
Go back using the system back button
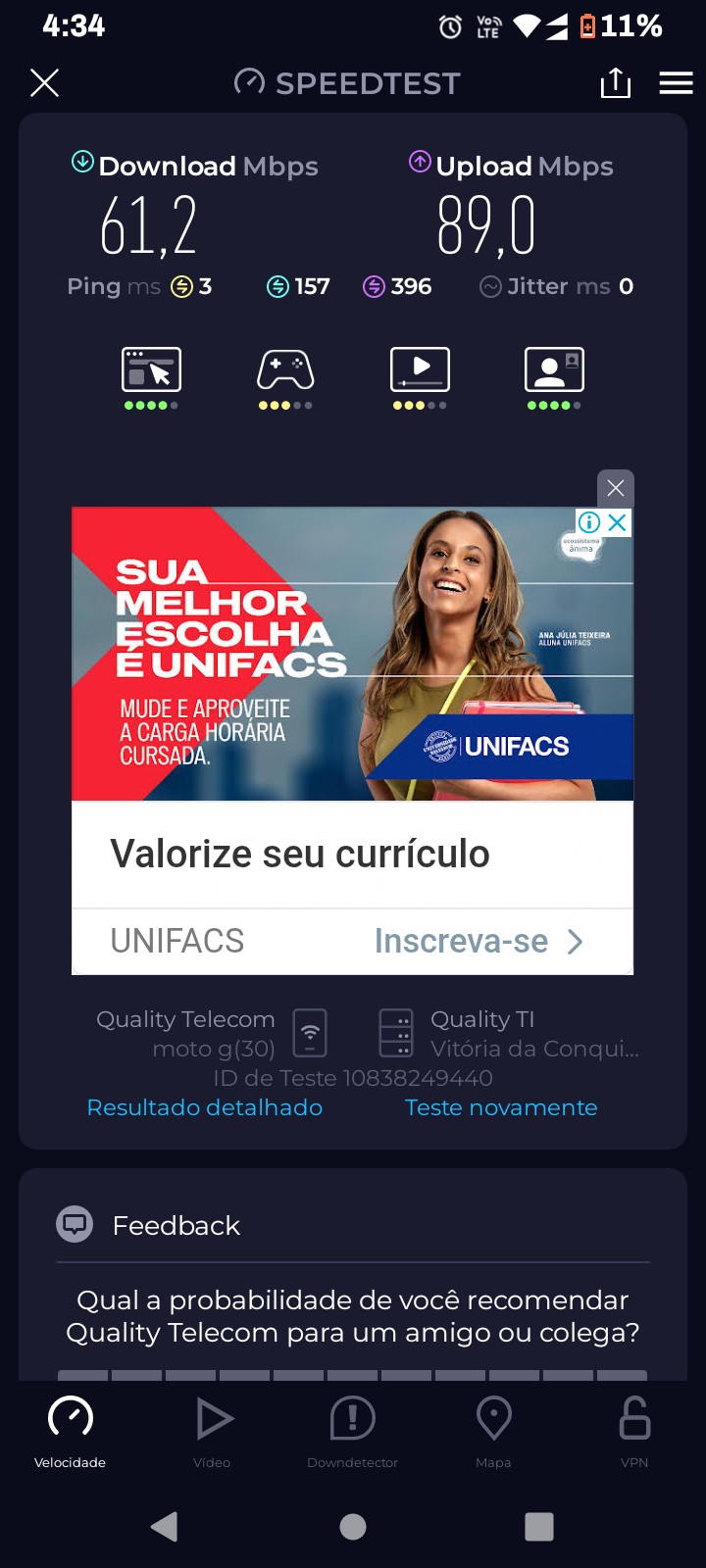pos(165,1526)
